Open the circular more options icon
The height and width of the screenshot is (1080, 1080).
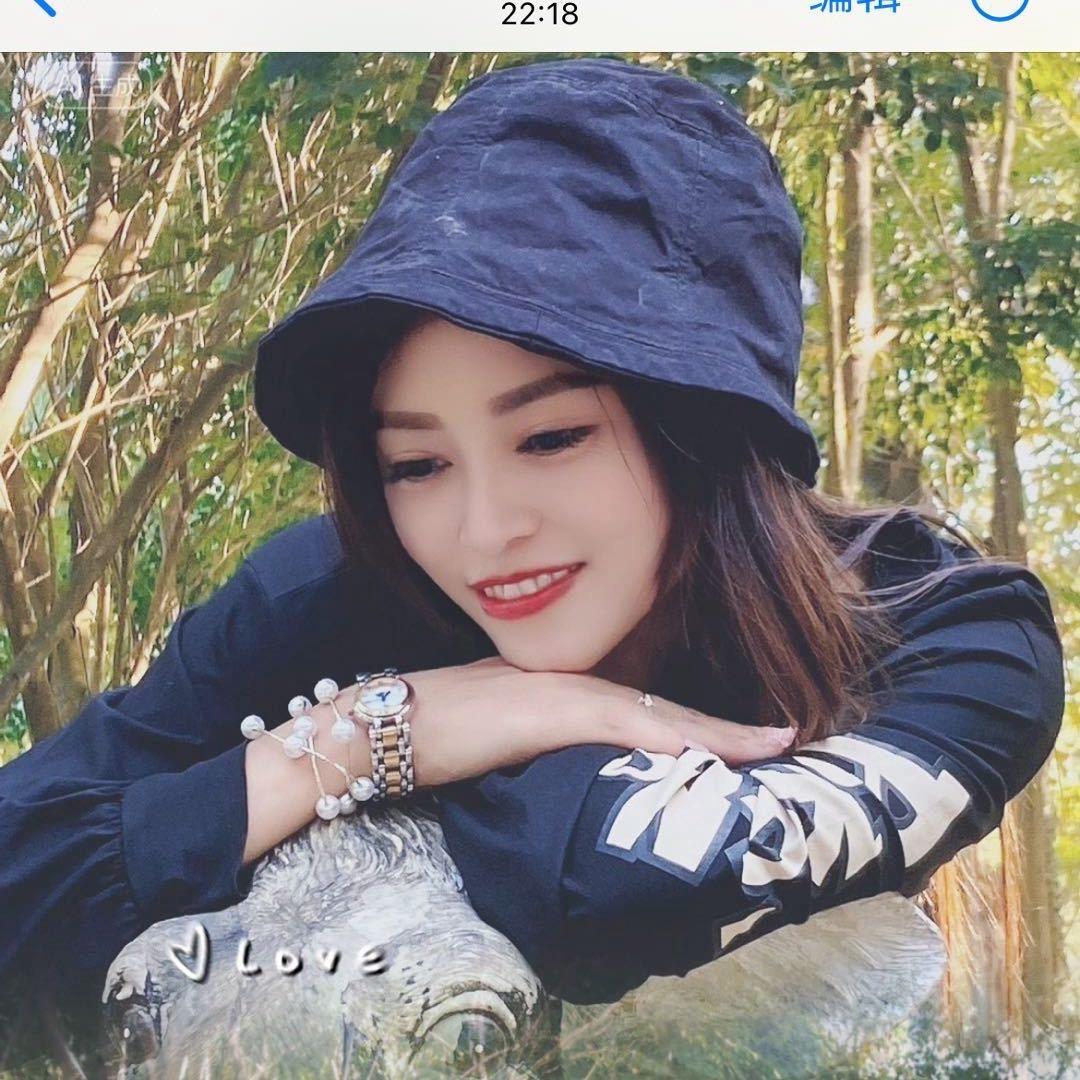[999, 5]
